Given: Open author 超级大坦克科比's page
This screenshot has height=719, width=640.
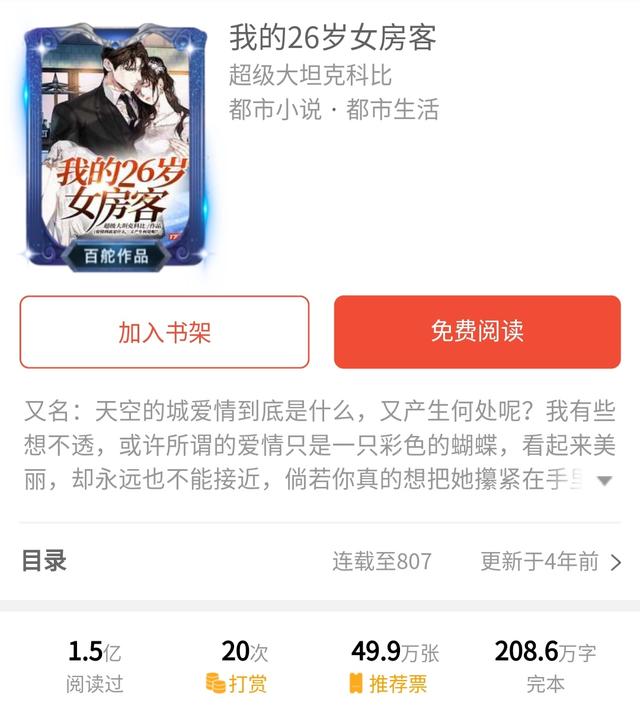Looking at the screenshot, I should tap(311, 74).
